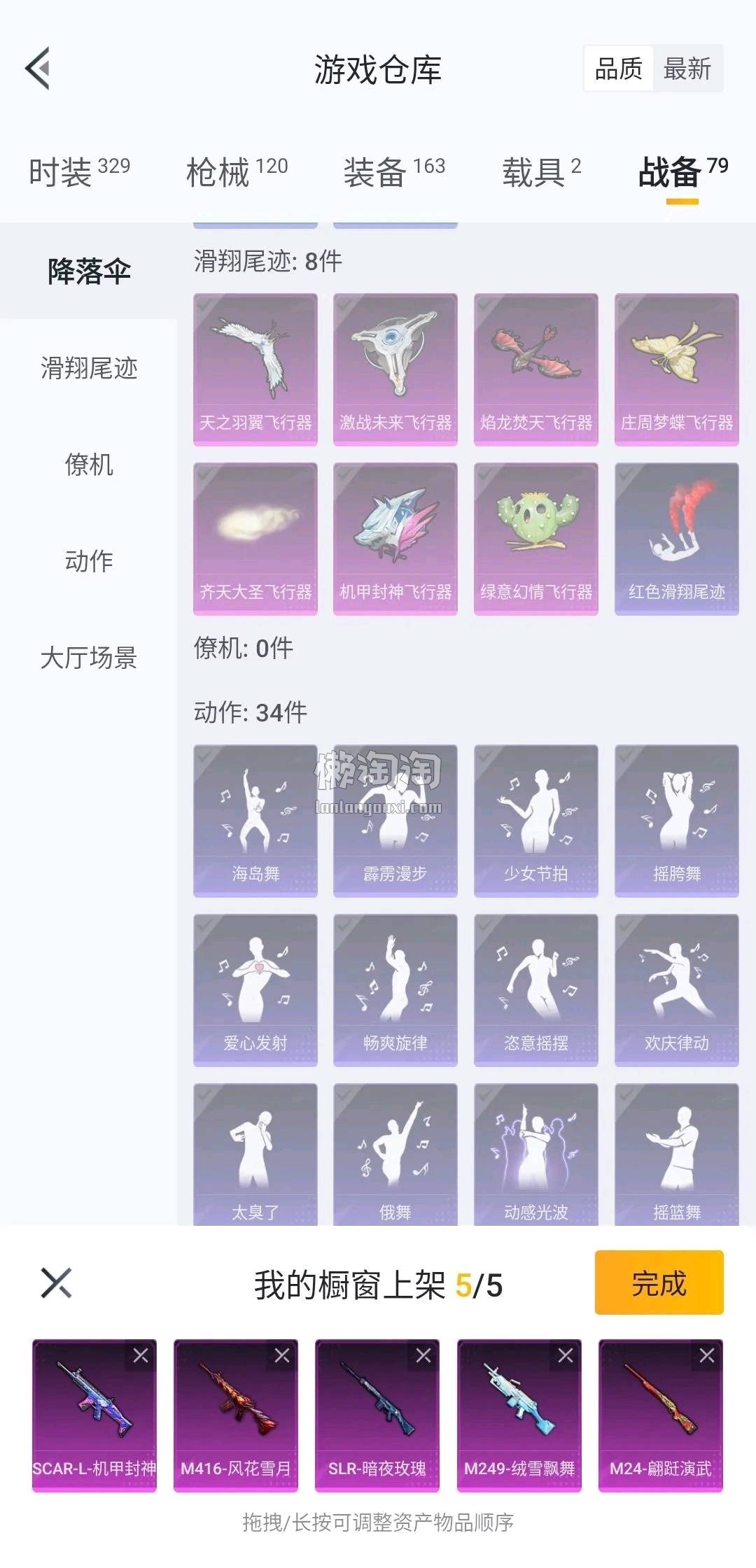Sort items by 品质
This screenshot has height=1568, width=756.
click(x=619, y=69)
